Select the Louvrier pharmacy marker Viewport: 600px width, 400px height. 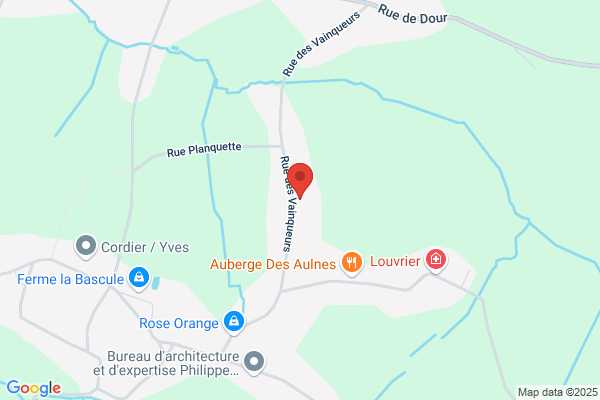[436, 260]
